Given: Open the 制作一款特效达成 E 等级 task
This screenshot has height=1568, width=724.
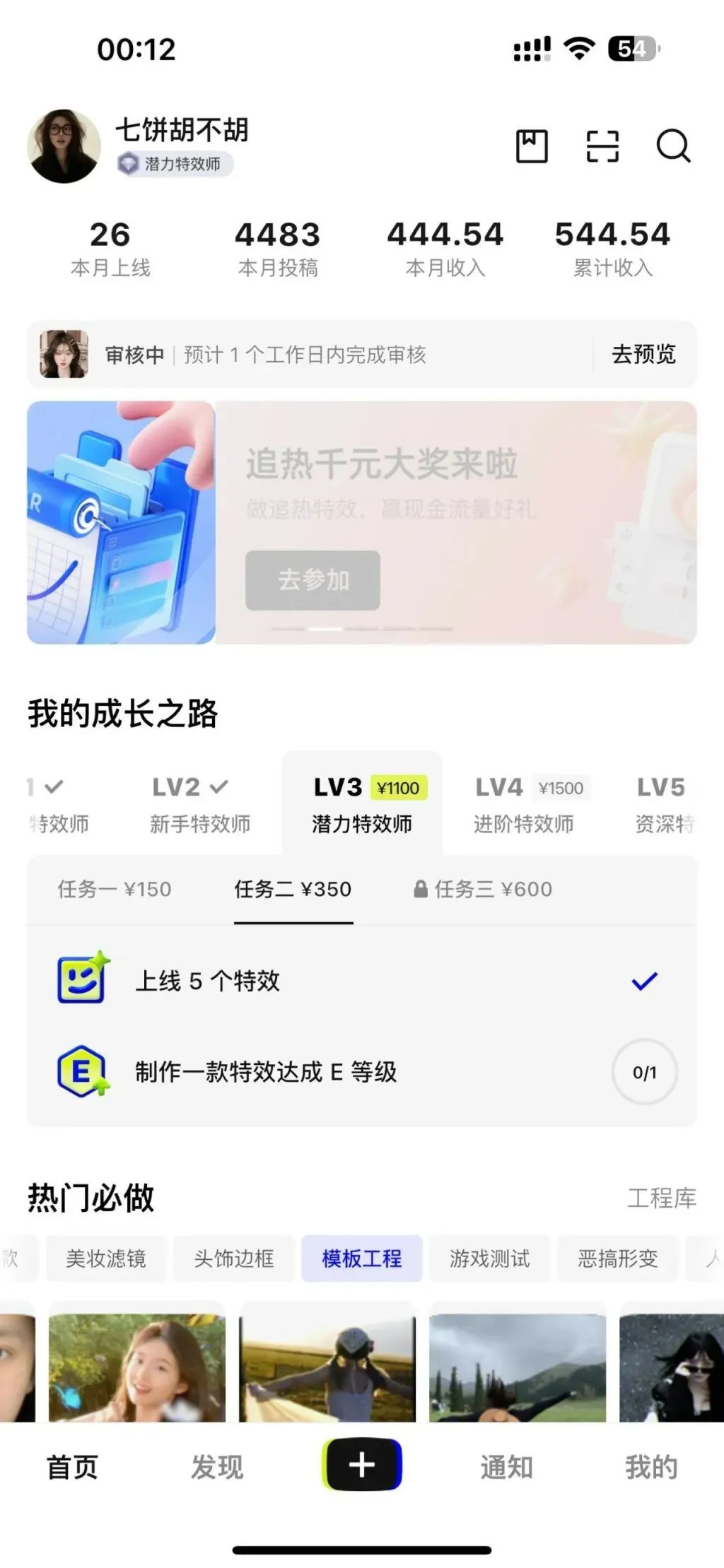Looking at the screenshot, I should pyautogui.click(x=362, y=1072).
